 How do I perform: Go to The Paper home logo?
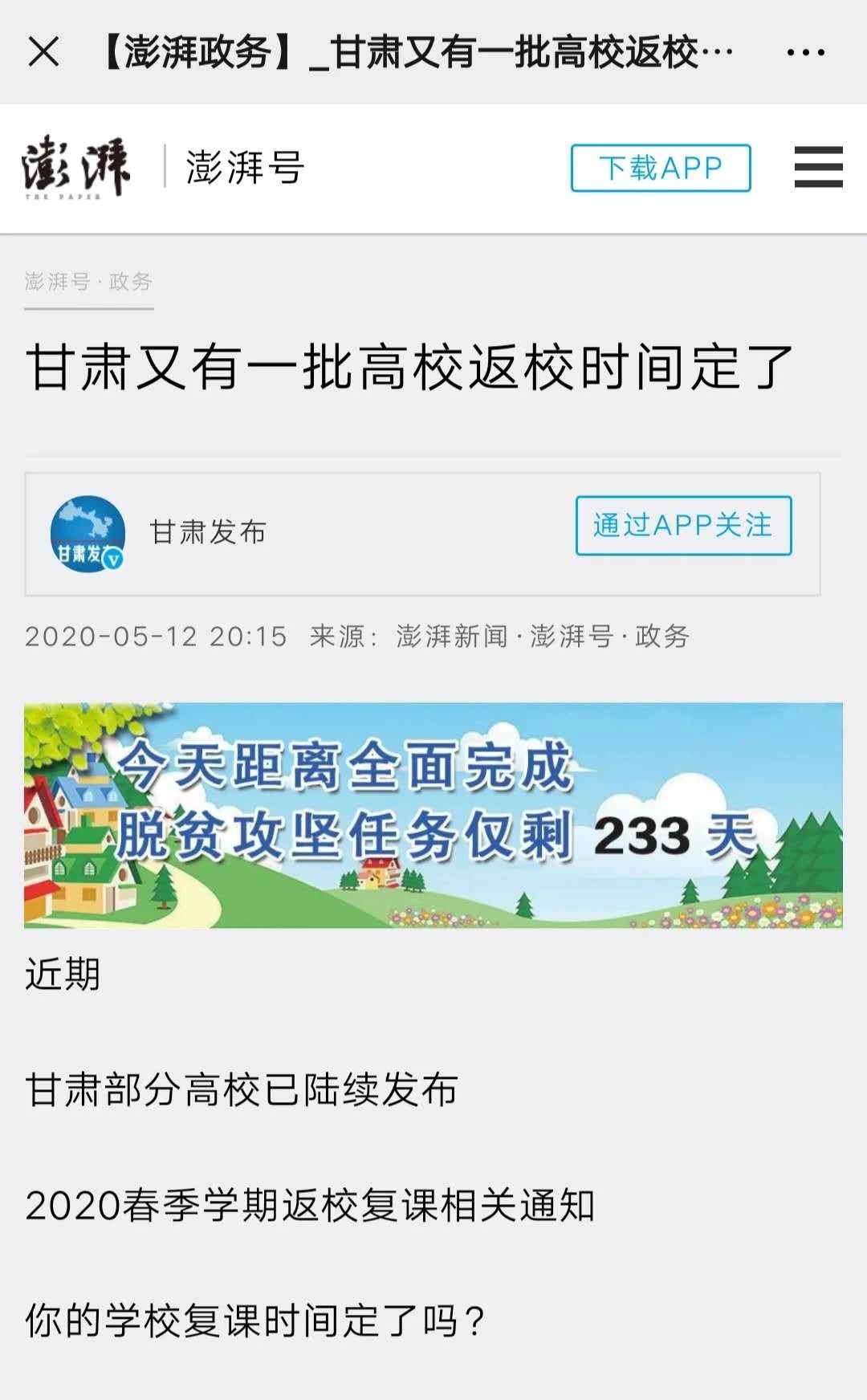75,168
